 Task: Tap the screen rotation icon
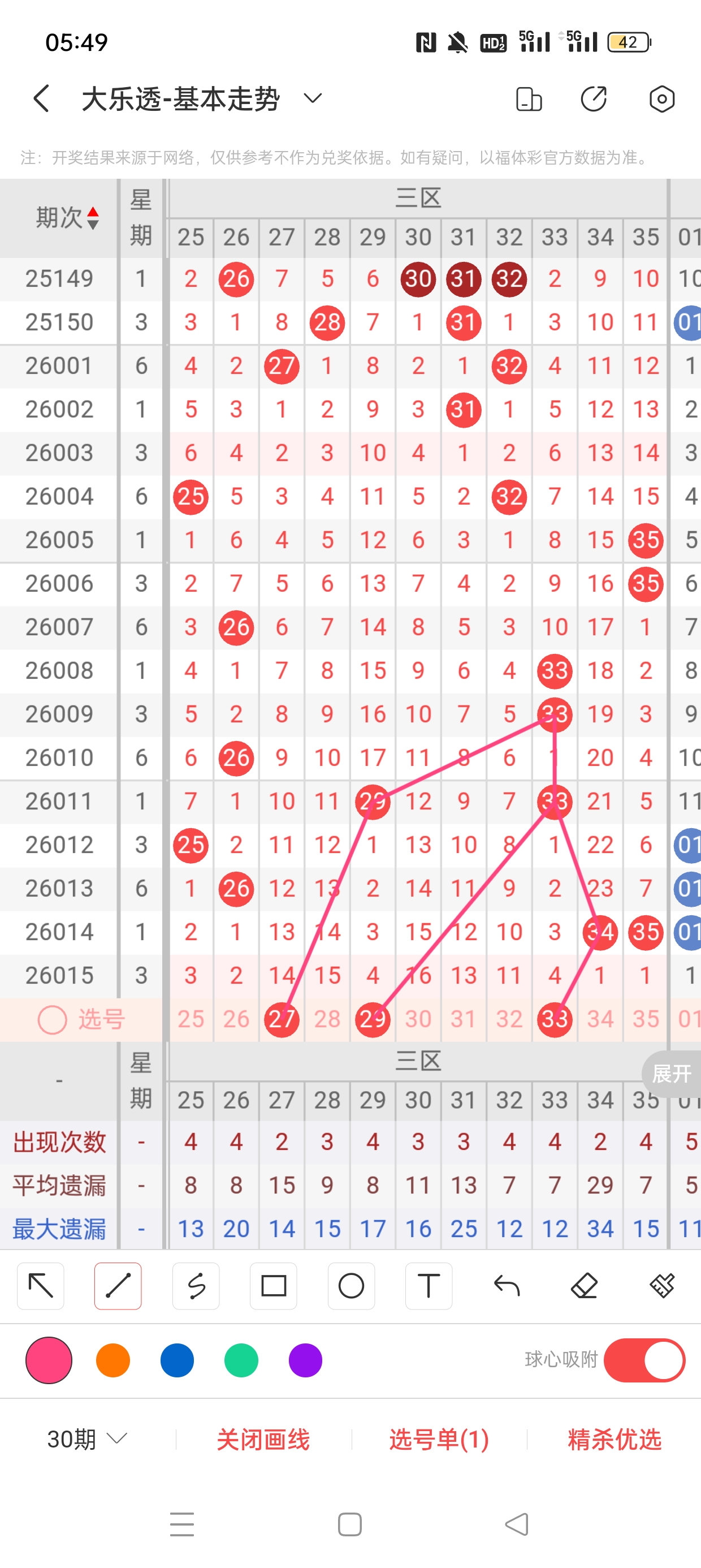click(528, 99)
